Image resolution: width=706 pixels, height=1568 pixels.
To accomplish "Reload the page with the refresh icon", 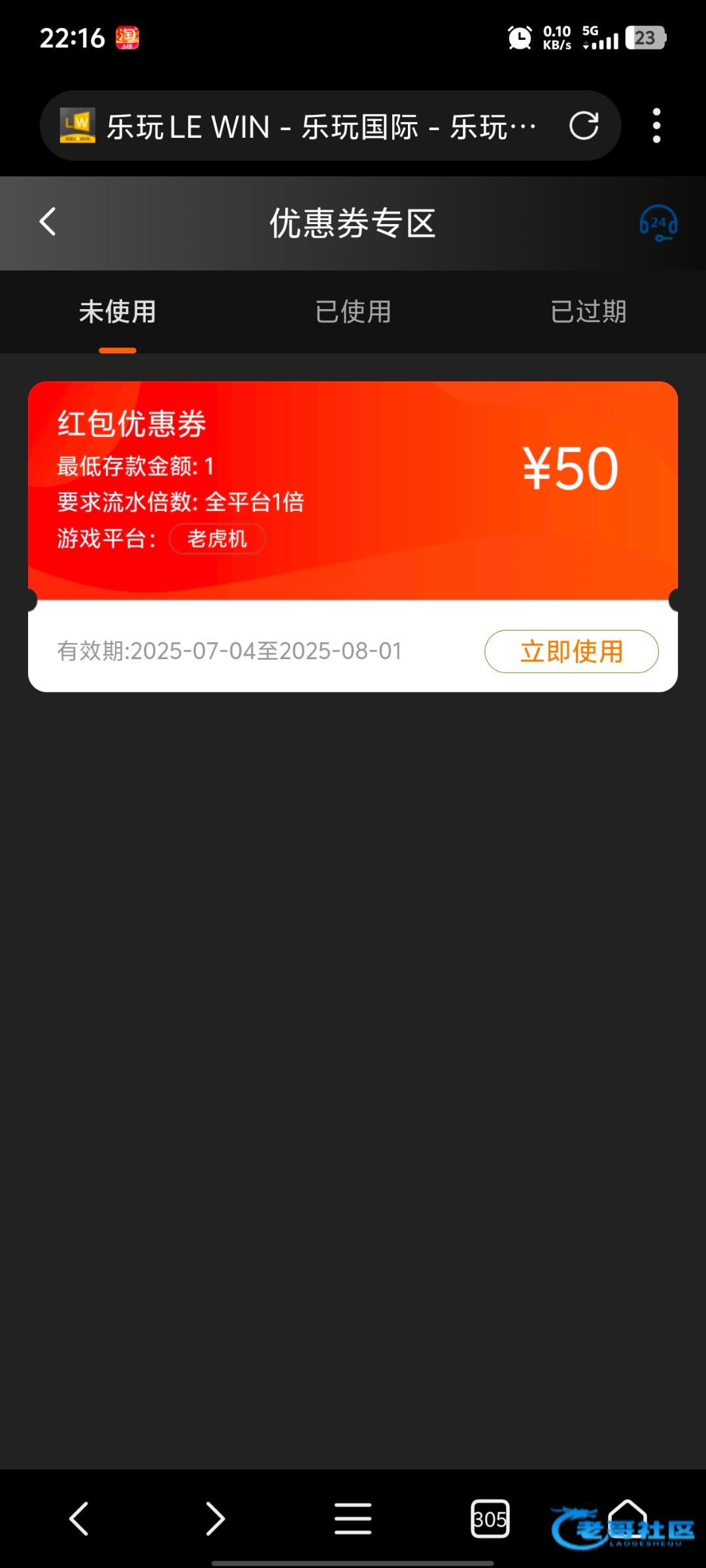I will point(584,125).
